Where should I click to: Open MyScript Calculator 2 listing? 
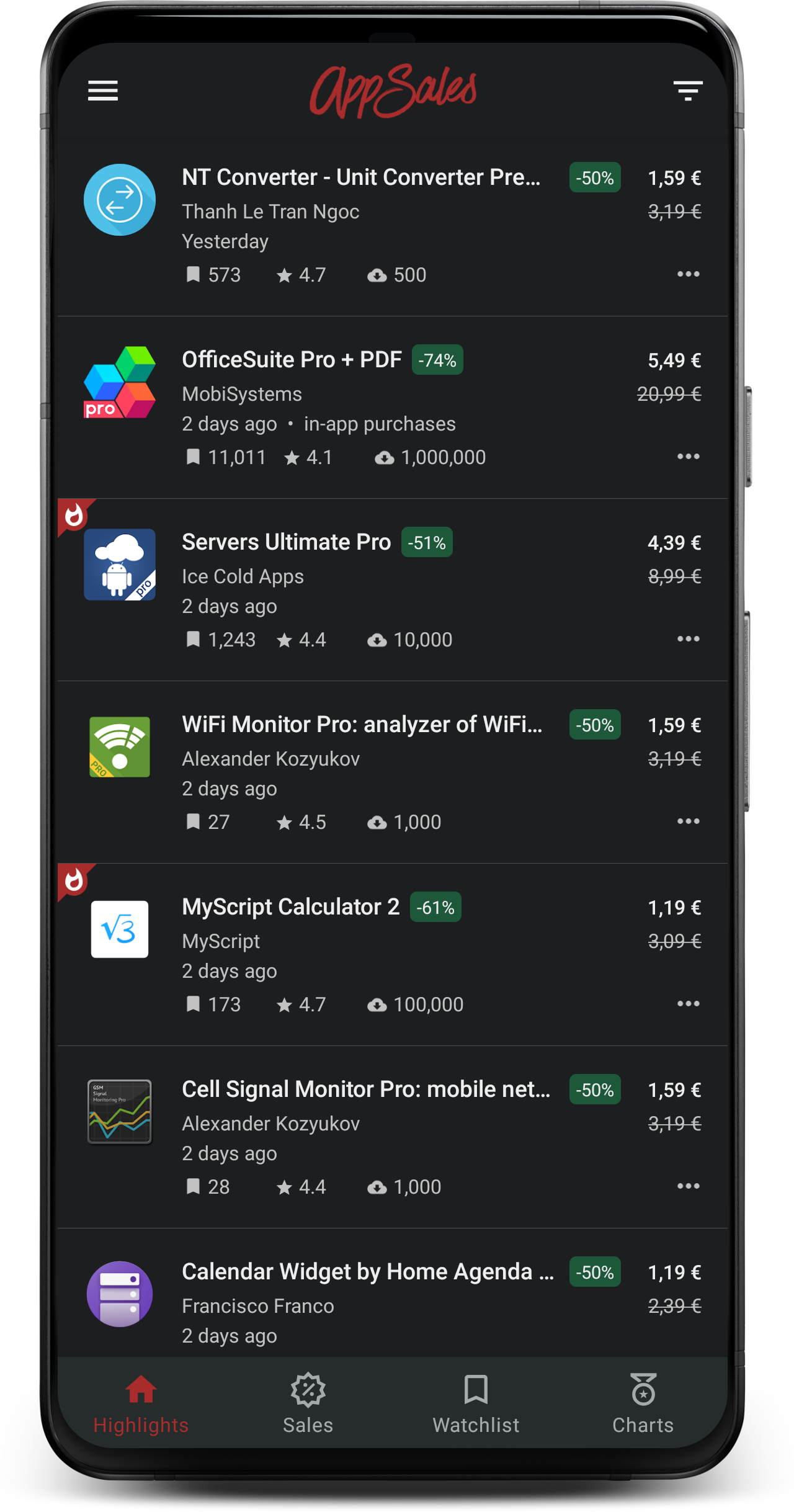[393, 955]
